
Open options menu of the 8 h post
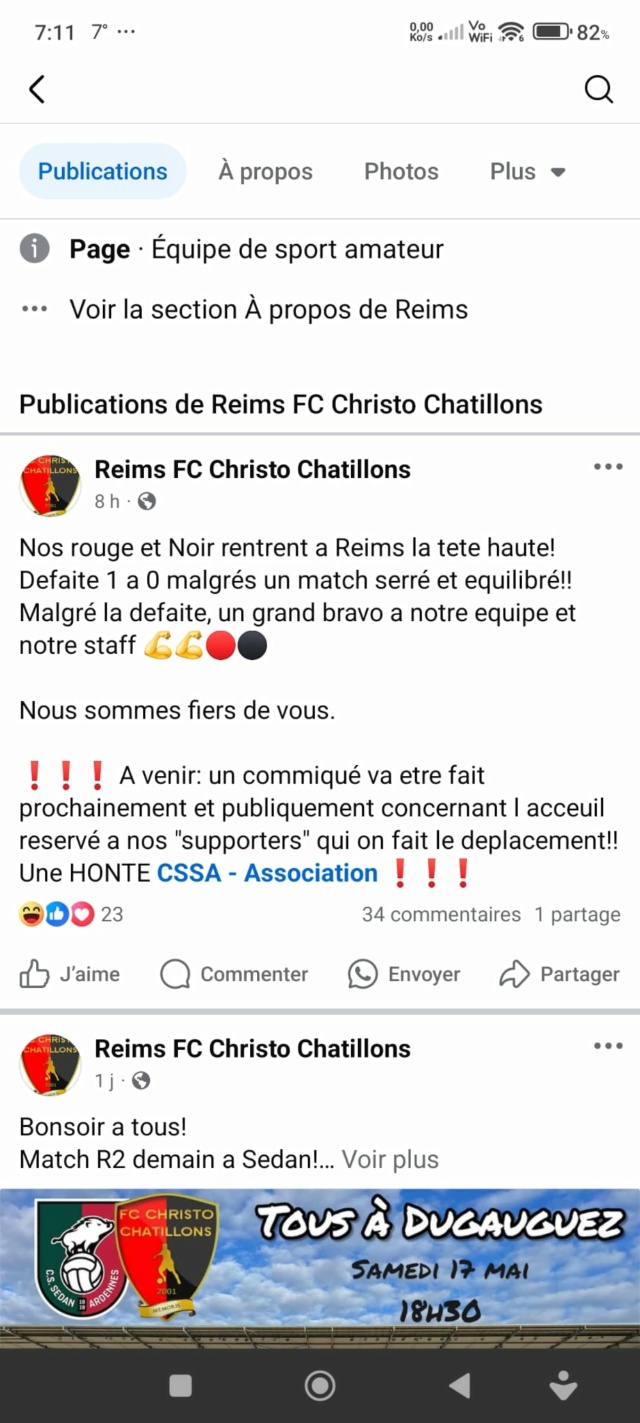click(x=607, y=467)
